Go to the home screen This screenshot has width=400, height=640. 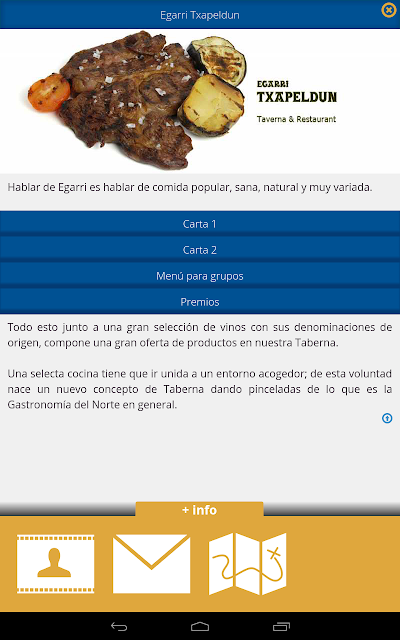(200, 627)
